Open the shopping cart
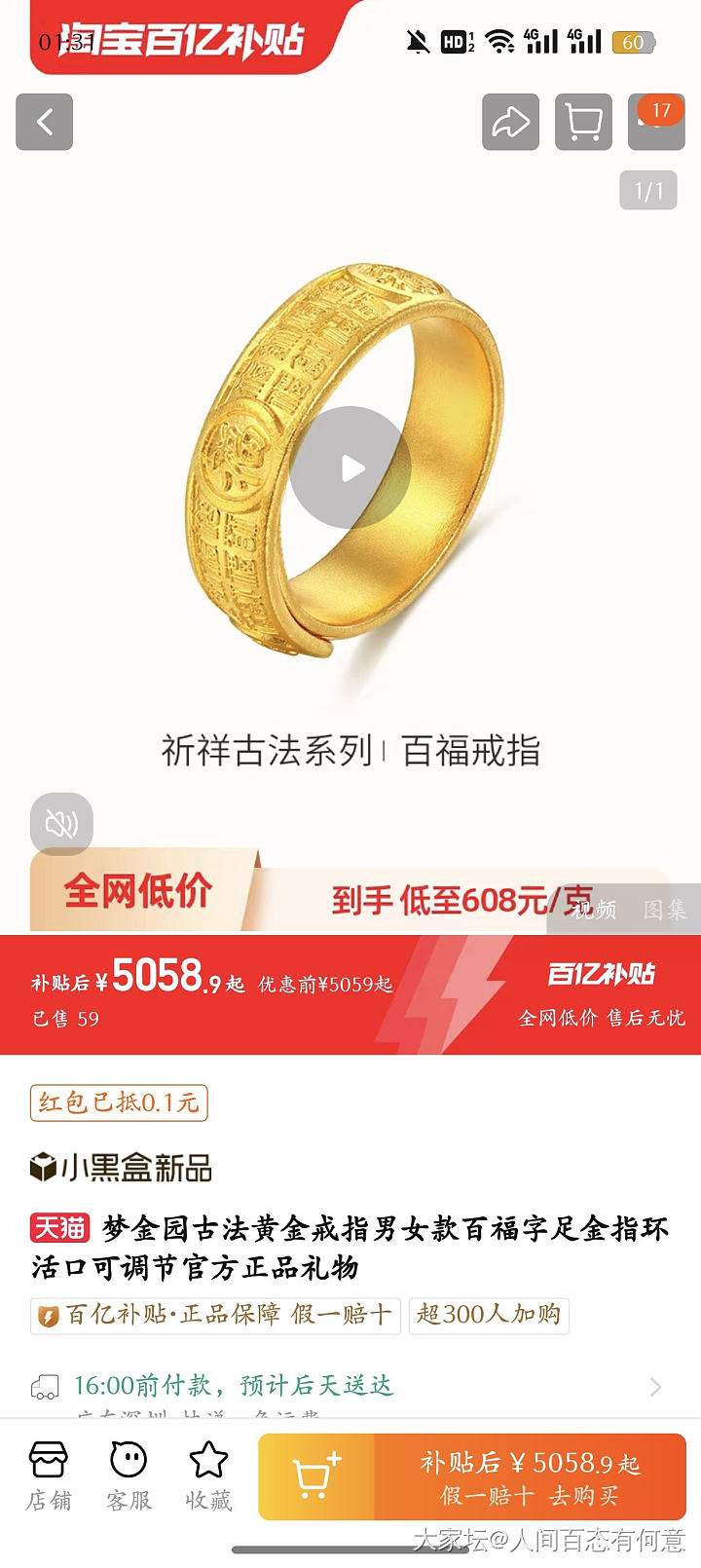 coord(583,123)
